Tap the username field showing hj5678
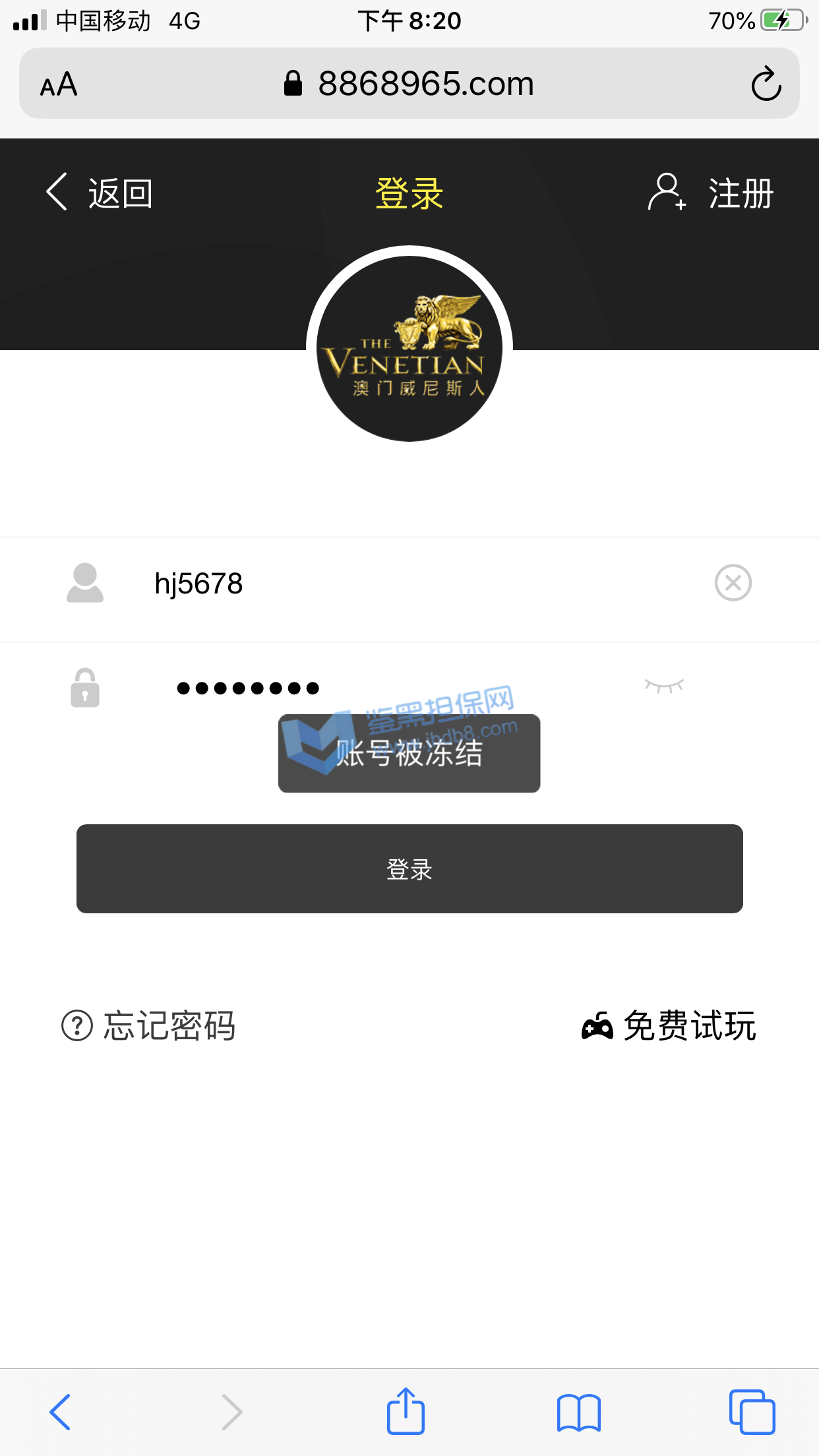Image resolution: width=819 pixels, height=1456 pixels. [396, 584]
